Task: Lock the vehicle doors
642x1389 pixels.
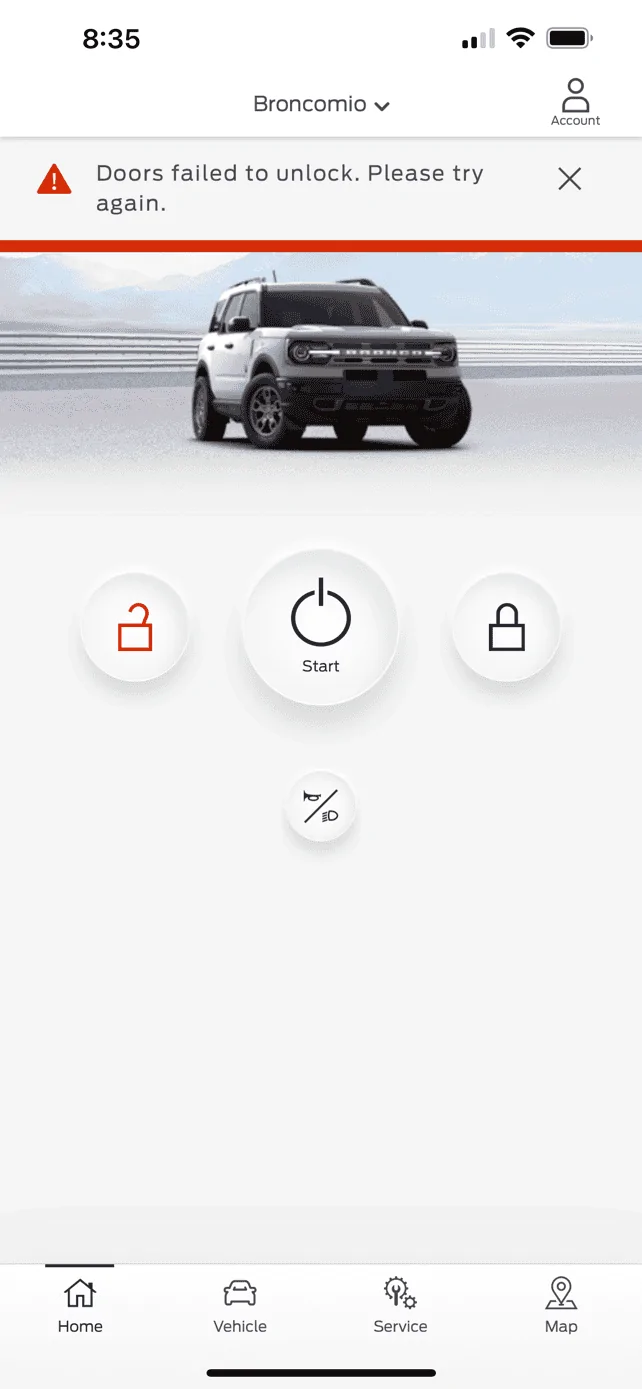Action: (506, 628)
